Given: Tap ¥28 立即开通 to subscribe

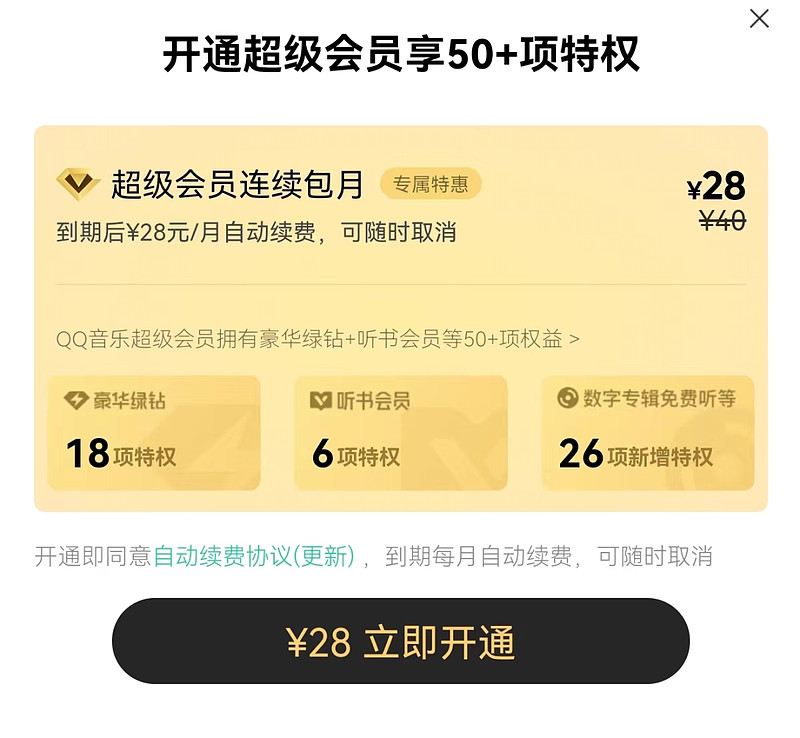Looking at the screenshot, I should tap(400, 641).
